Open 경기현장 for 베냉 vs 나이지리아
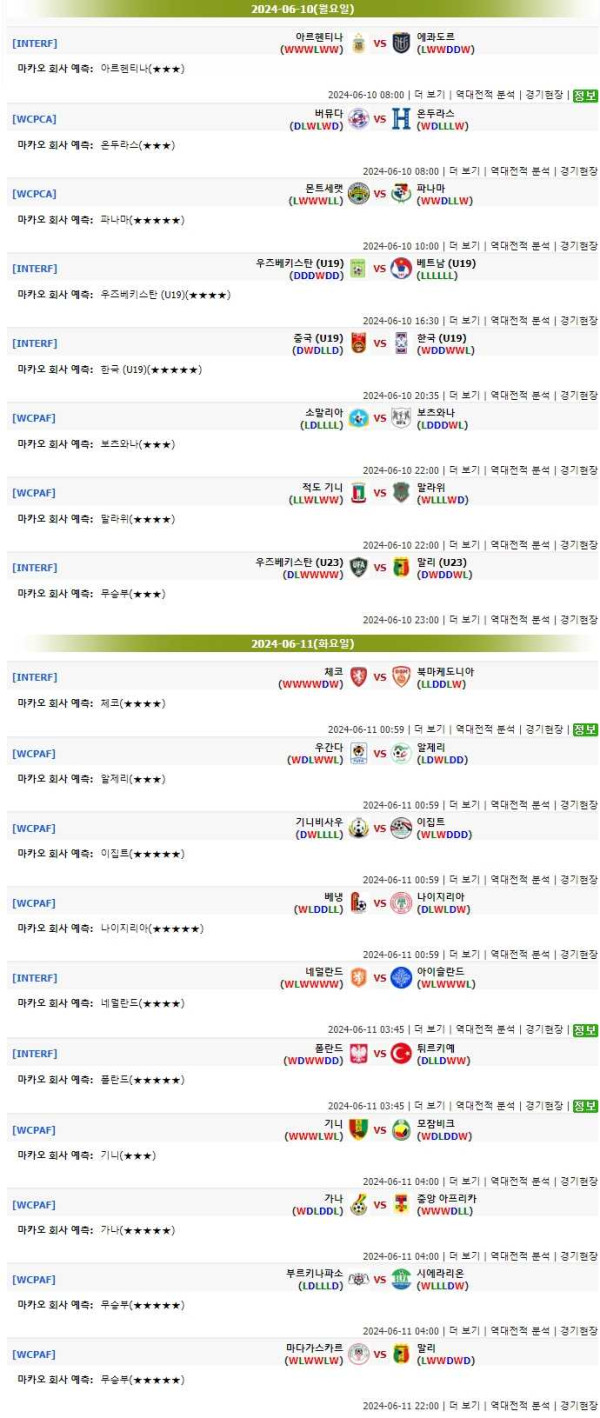The width and height of the screenshot is (600, 1418). click(578, 954)
